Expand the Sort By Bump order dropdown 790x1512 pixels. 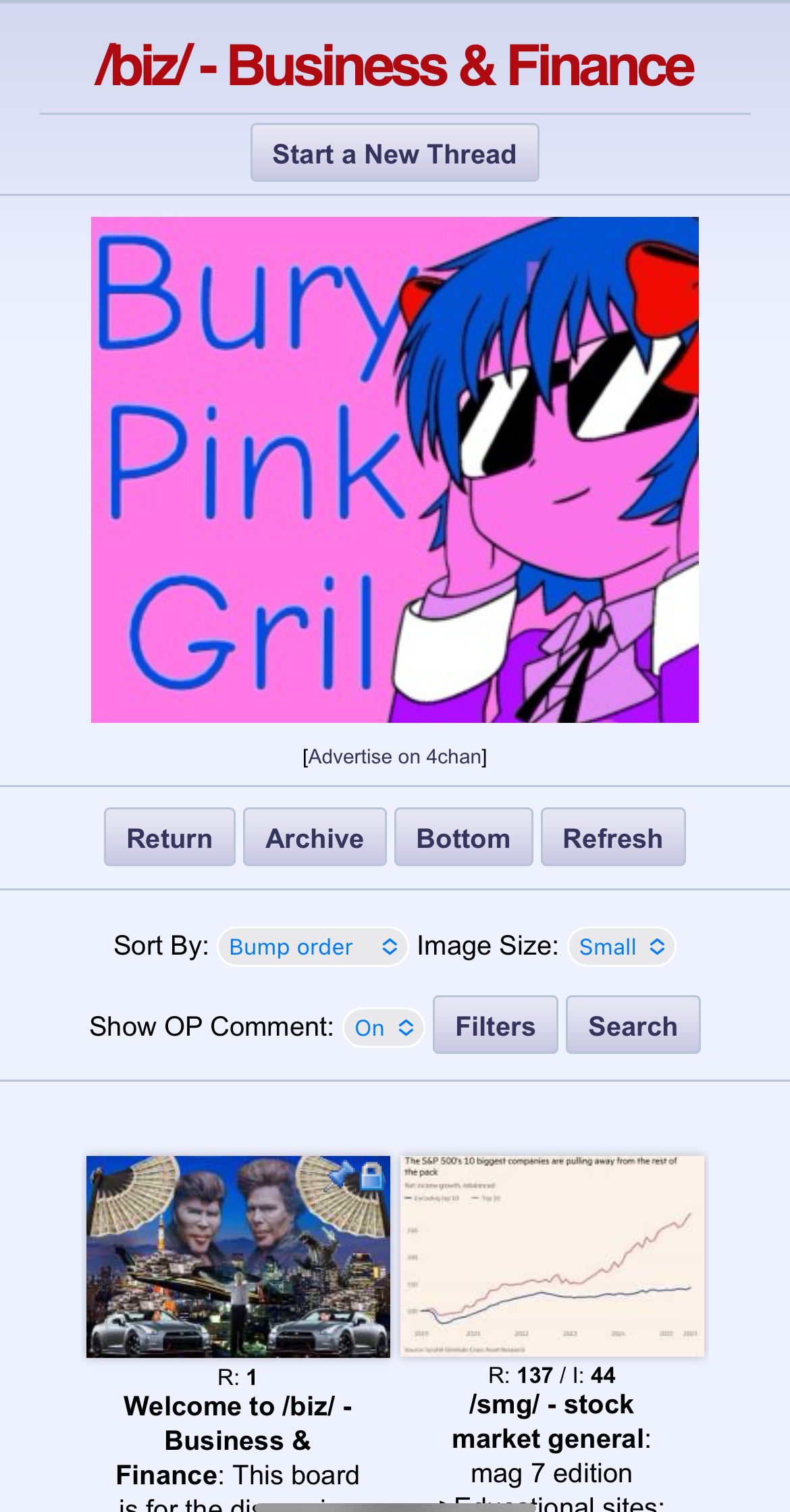tap(313, 947)
